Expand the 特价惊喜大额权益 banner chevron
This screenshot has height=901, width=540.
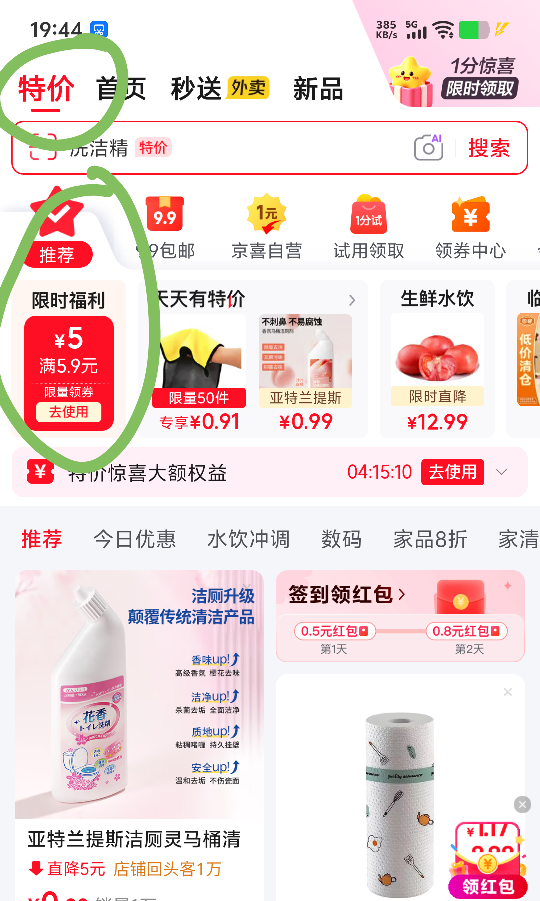502,472
